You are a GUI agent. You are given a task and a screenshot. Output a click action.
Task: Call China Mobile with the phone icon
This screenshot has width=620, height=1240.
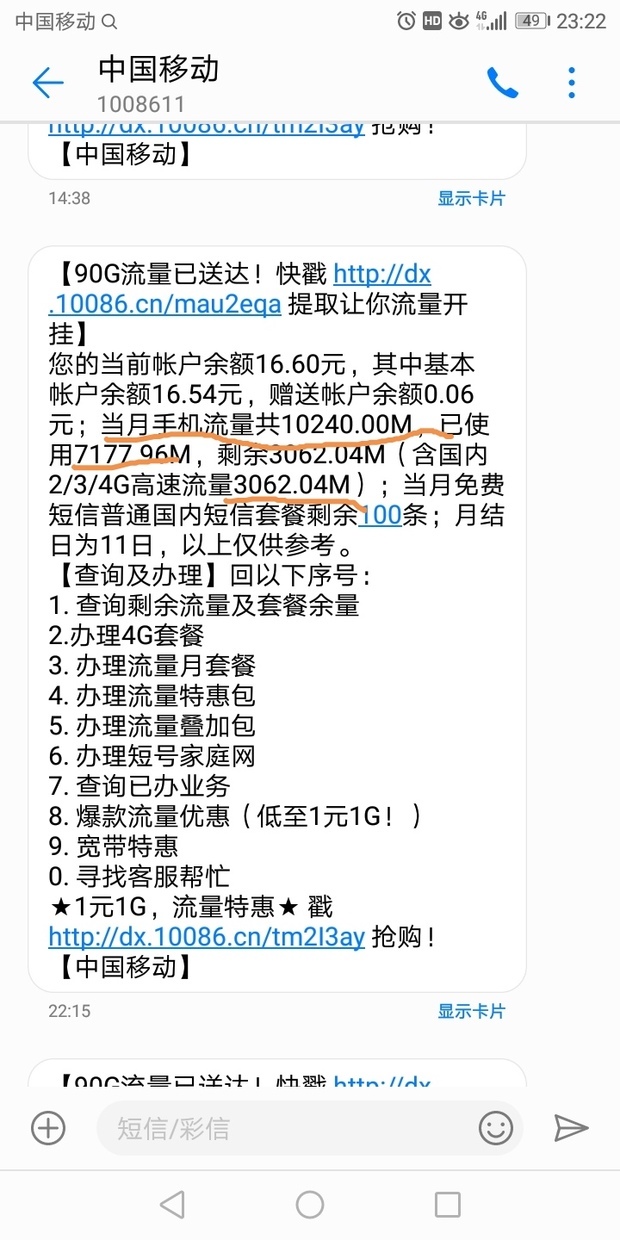pos(502,83)
